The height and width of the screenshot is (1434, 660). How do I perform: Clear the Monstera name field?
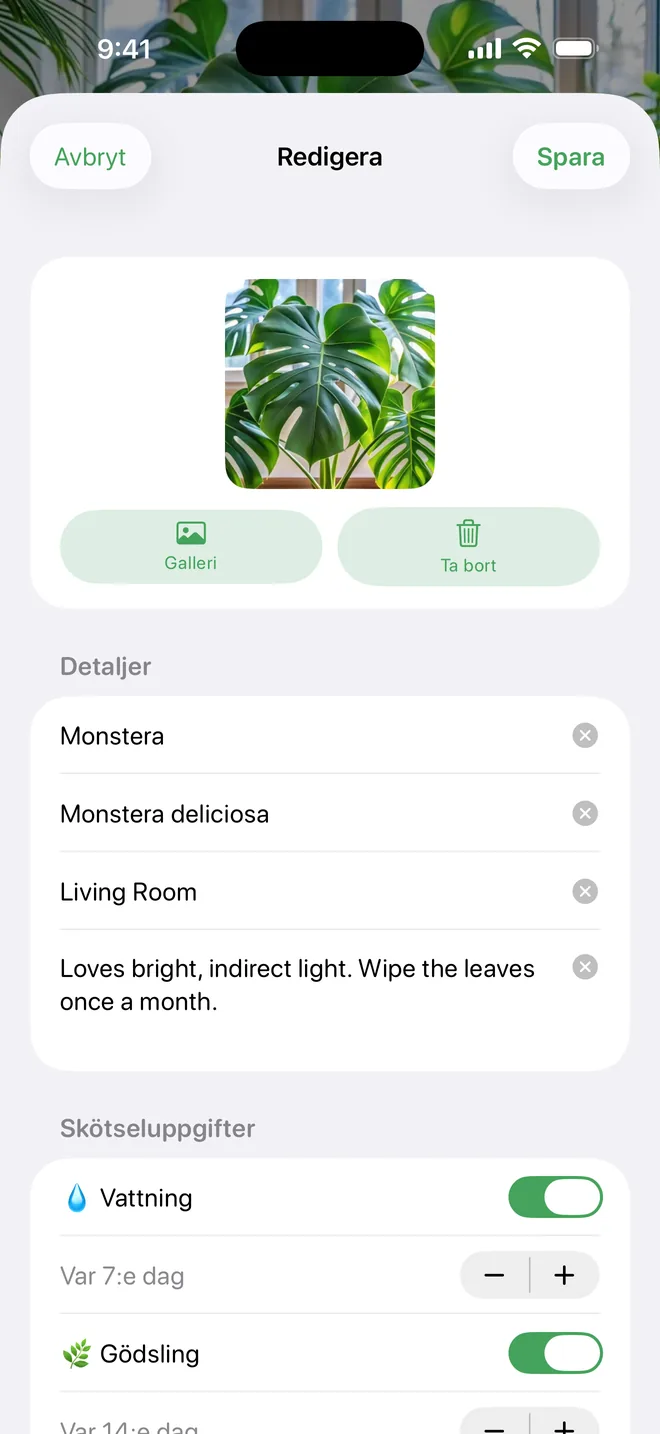point(585,736)
